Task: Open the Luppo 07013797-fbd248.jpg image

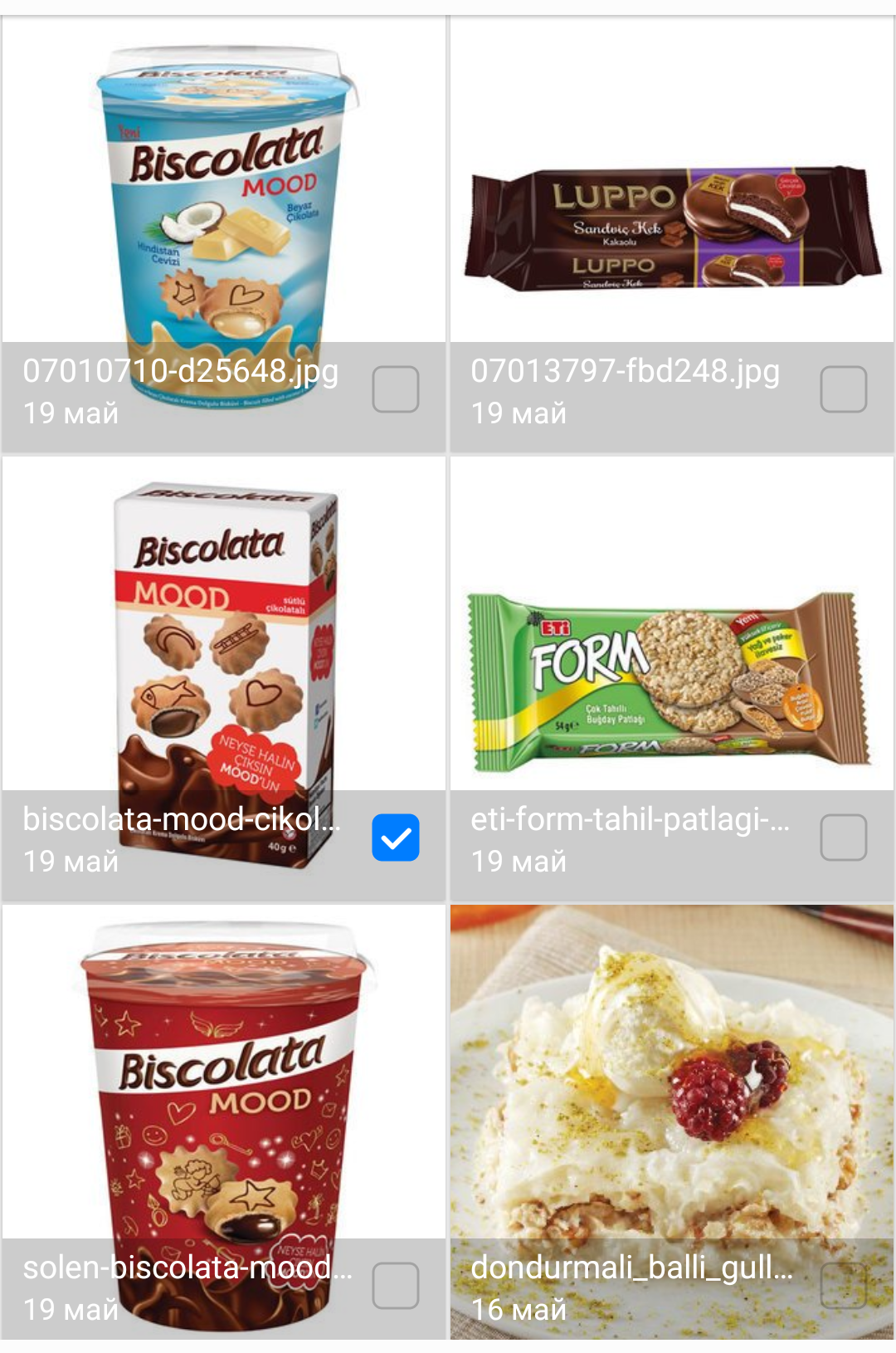Action: pos(672,224)
